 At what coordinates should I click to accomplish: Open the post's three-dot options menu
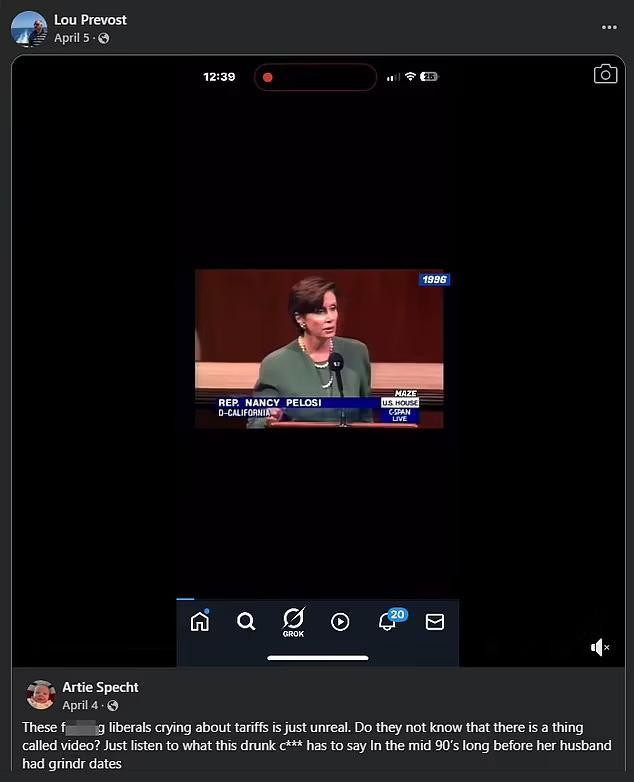coord(609,28)
